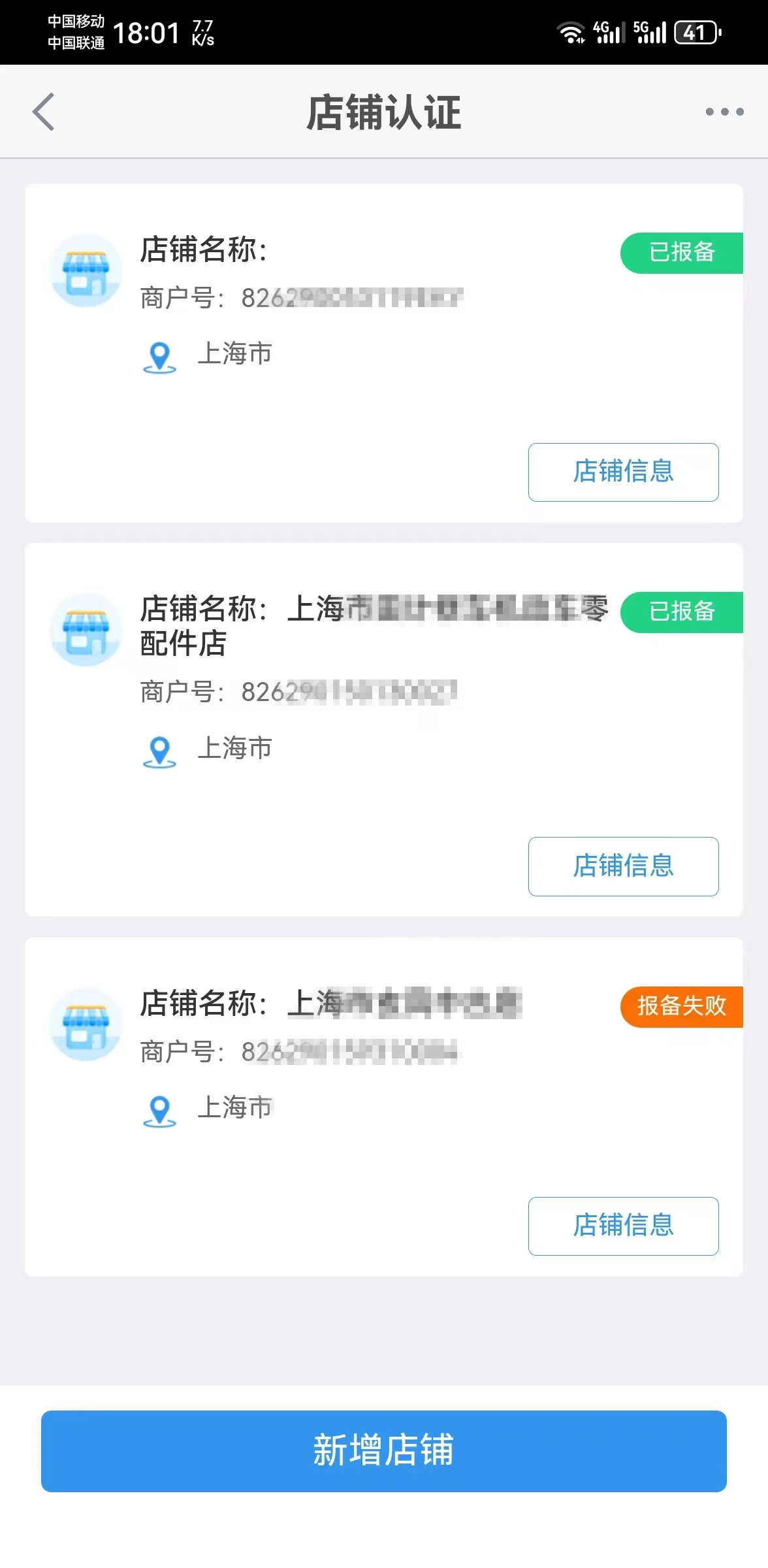Open the store card marked 报备失败

(x=384, y=1107)
